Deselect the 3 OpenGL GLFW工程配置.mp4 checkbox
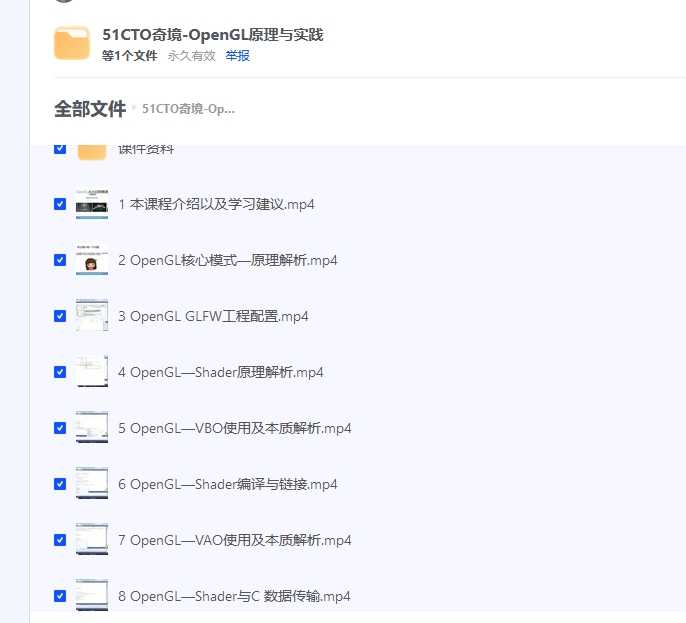686x623 pixels. (60, 316)
